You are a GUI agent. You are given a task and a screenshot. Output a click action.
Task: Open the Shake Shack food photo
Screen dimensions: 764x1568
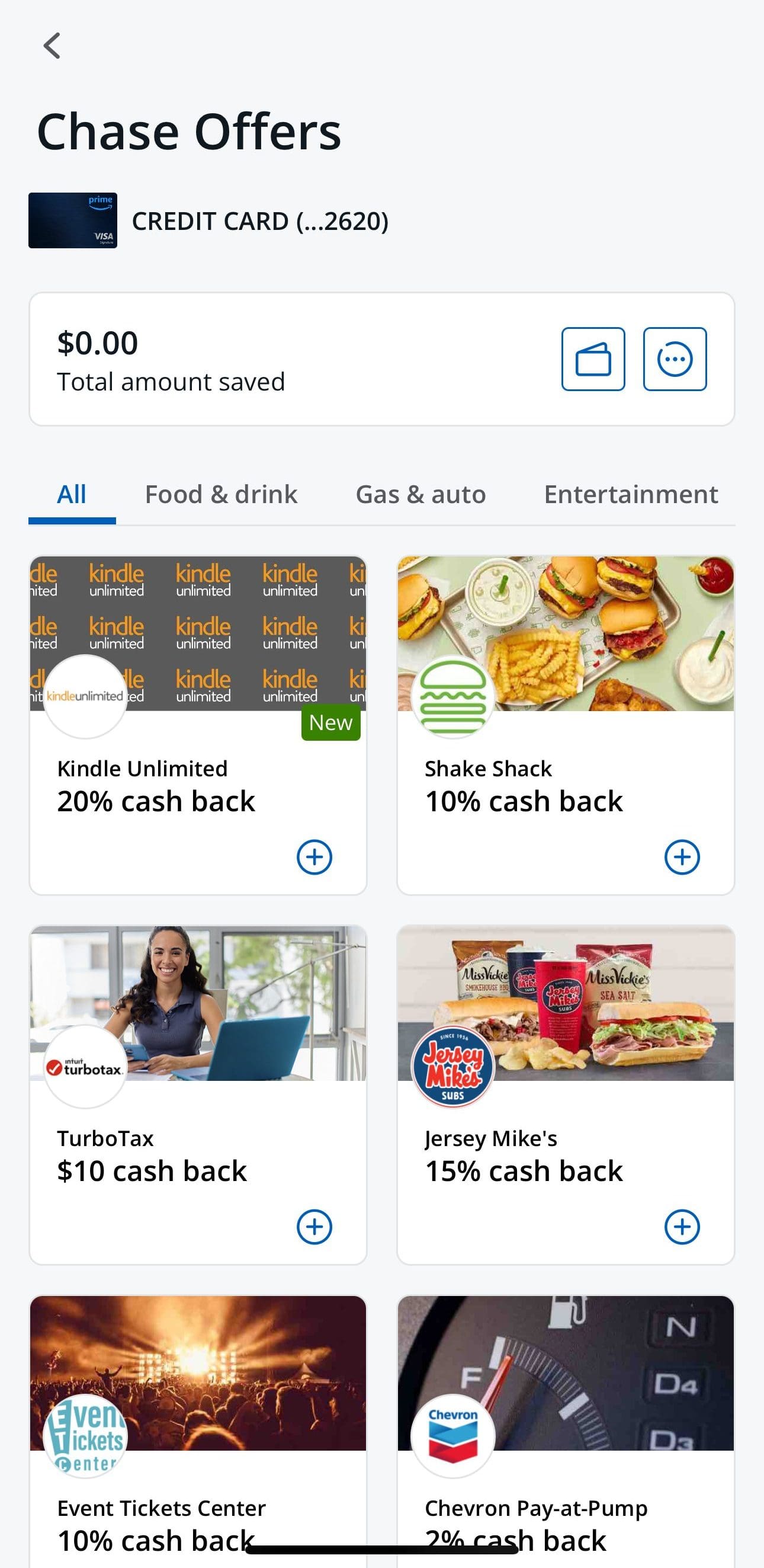566,633
